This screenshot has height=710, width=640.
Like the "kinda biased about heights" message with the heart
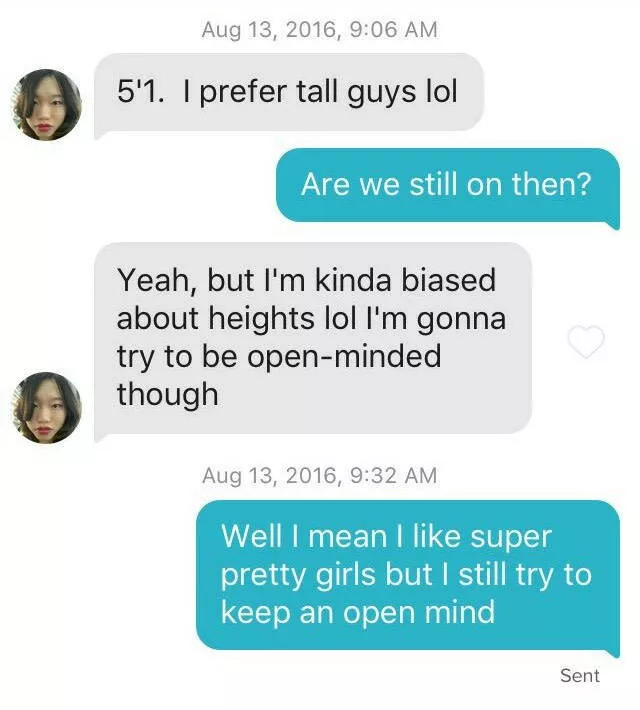pos(586,341)
